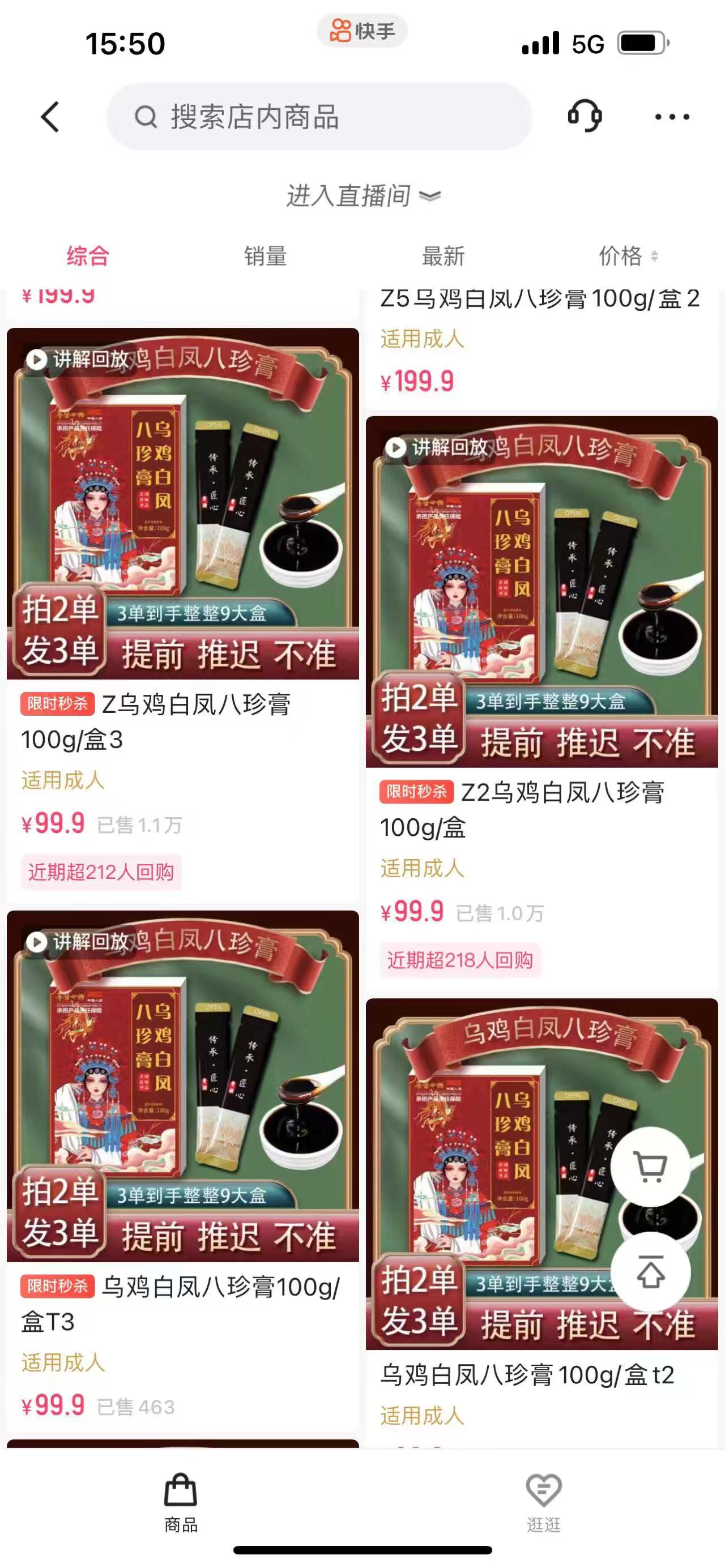Go back with the back arrow

tap(50, 117)
